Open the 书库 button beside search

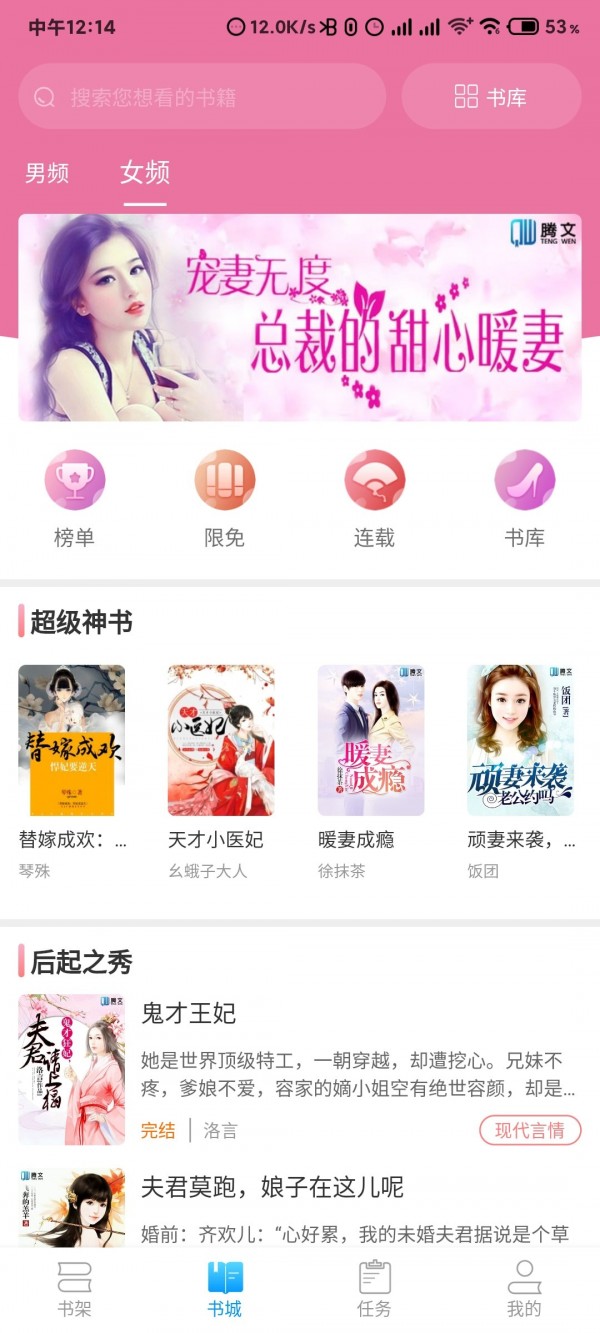(x=490, y=97)
